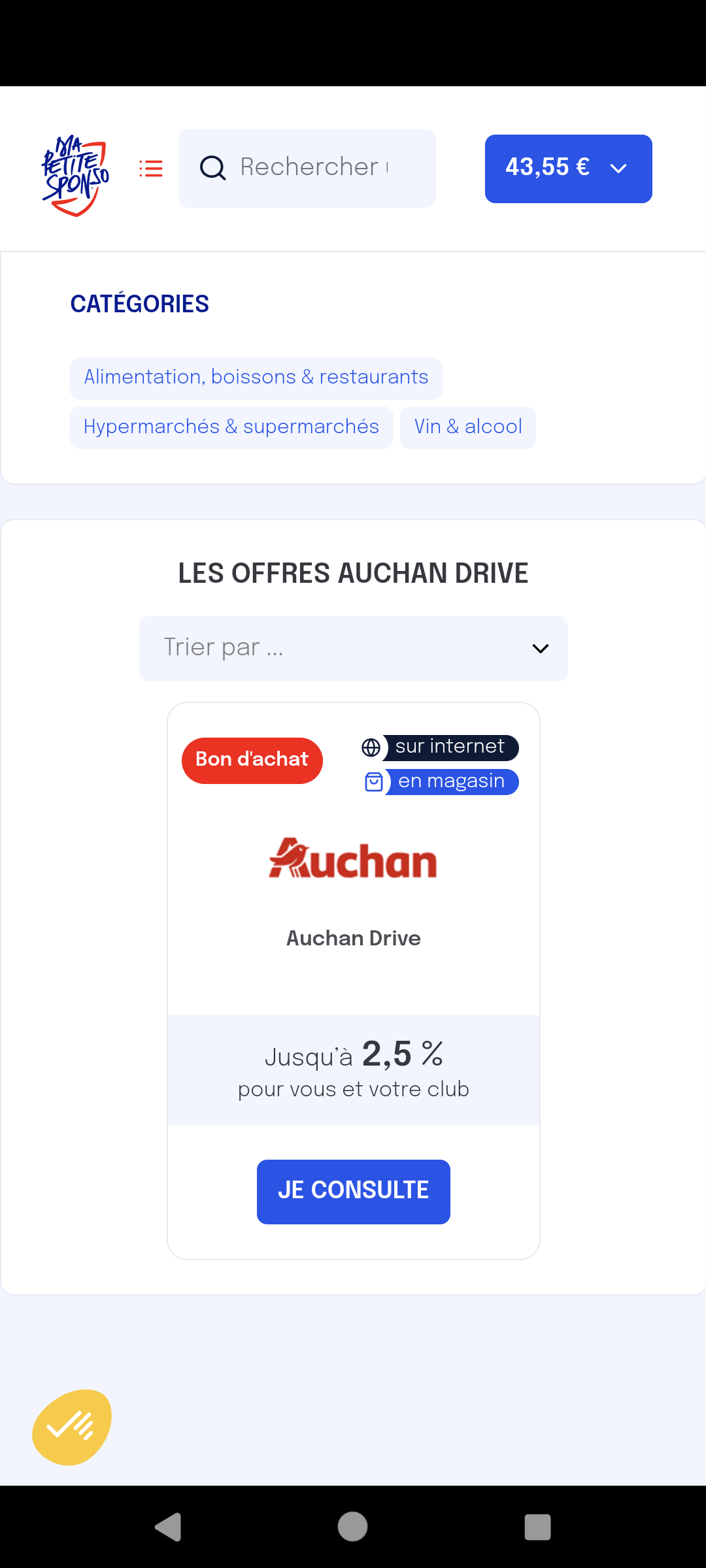Go to the home screen via system home button
The width and height of the screenshot is (706, 1568).
click(x=352, y=1527)
